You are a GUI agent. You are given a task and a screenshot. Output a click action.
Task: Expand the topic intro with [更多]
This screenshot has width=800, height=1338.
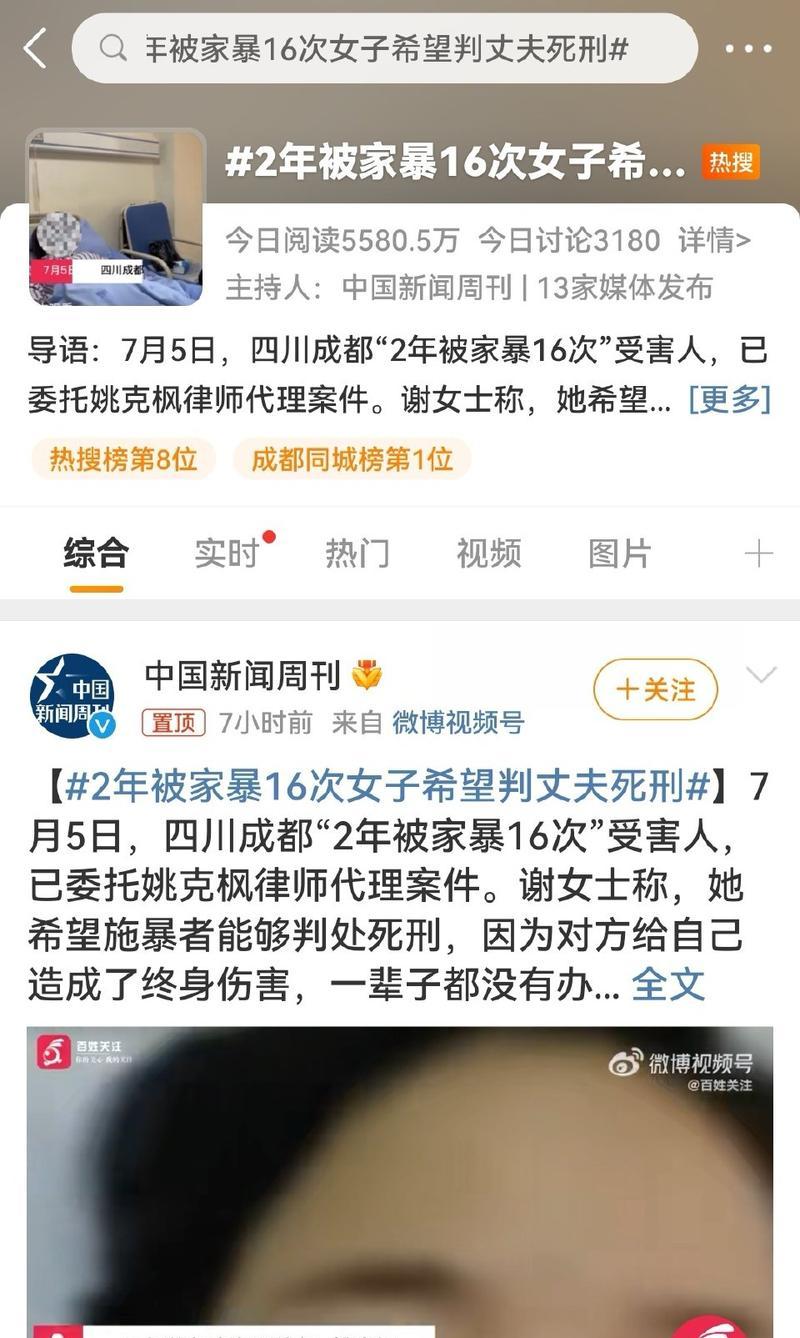pos(730,400)
